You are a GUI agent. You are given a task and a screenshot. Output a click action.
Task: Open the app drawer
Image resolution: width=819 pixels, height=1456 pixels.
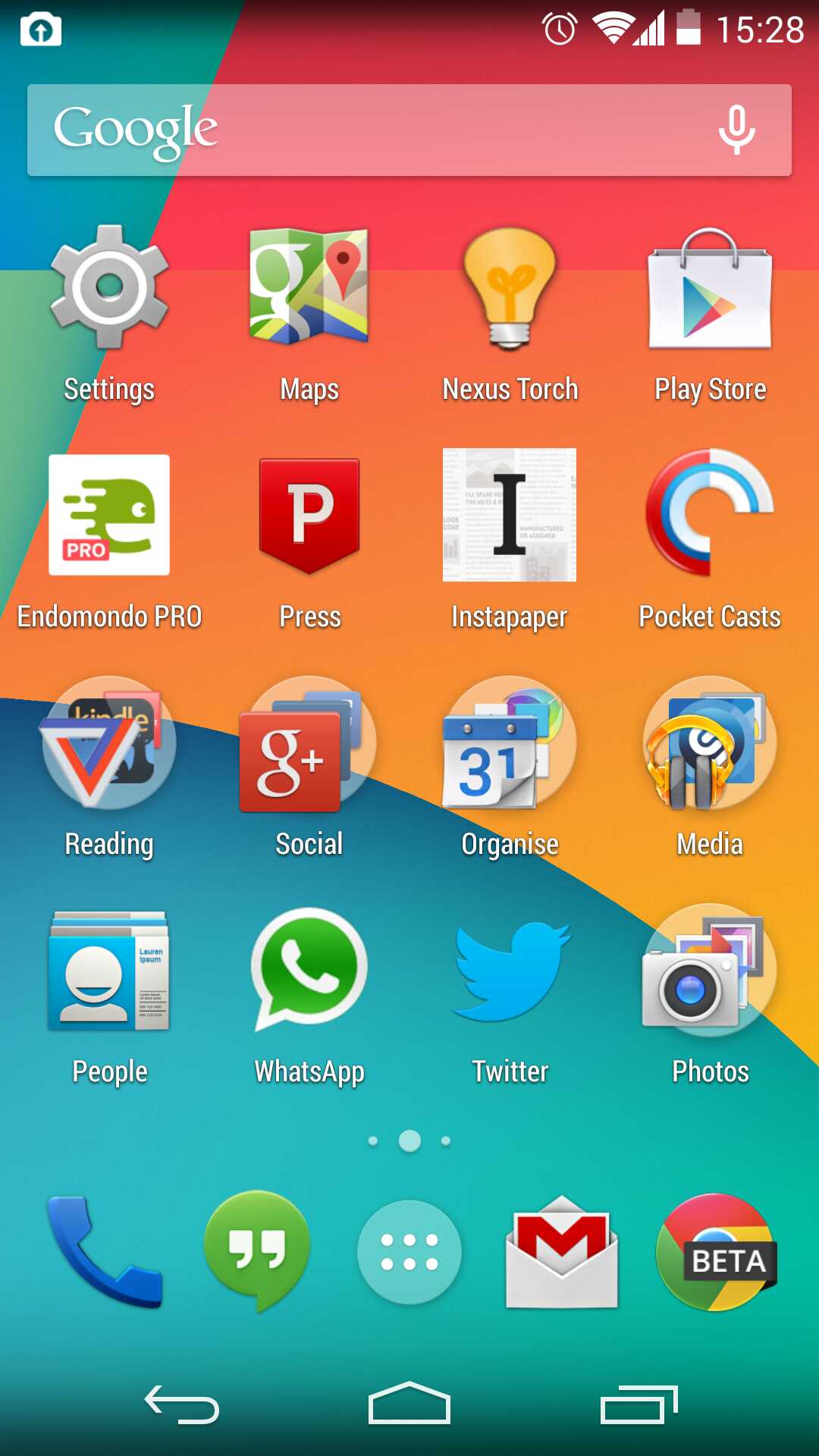tap(409, 1252)
